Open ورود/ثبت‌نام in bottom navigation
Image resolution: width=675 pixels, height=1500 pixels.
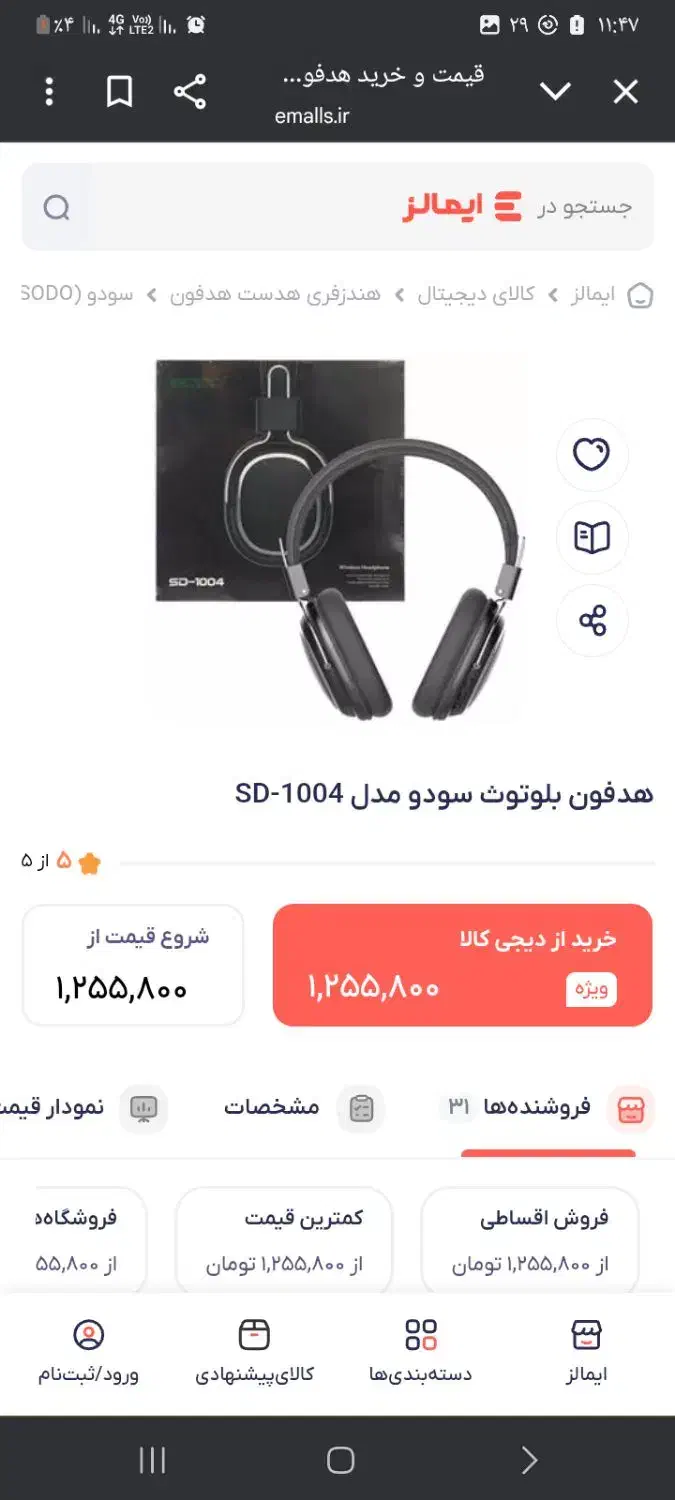pos(89,1352)
